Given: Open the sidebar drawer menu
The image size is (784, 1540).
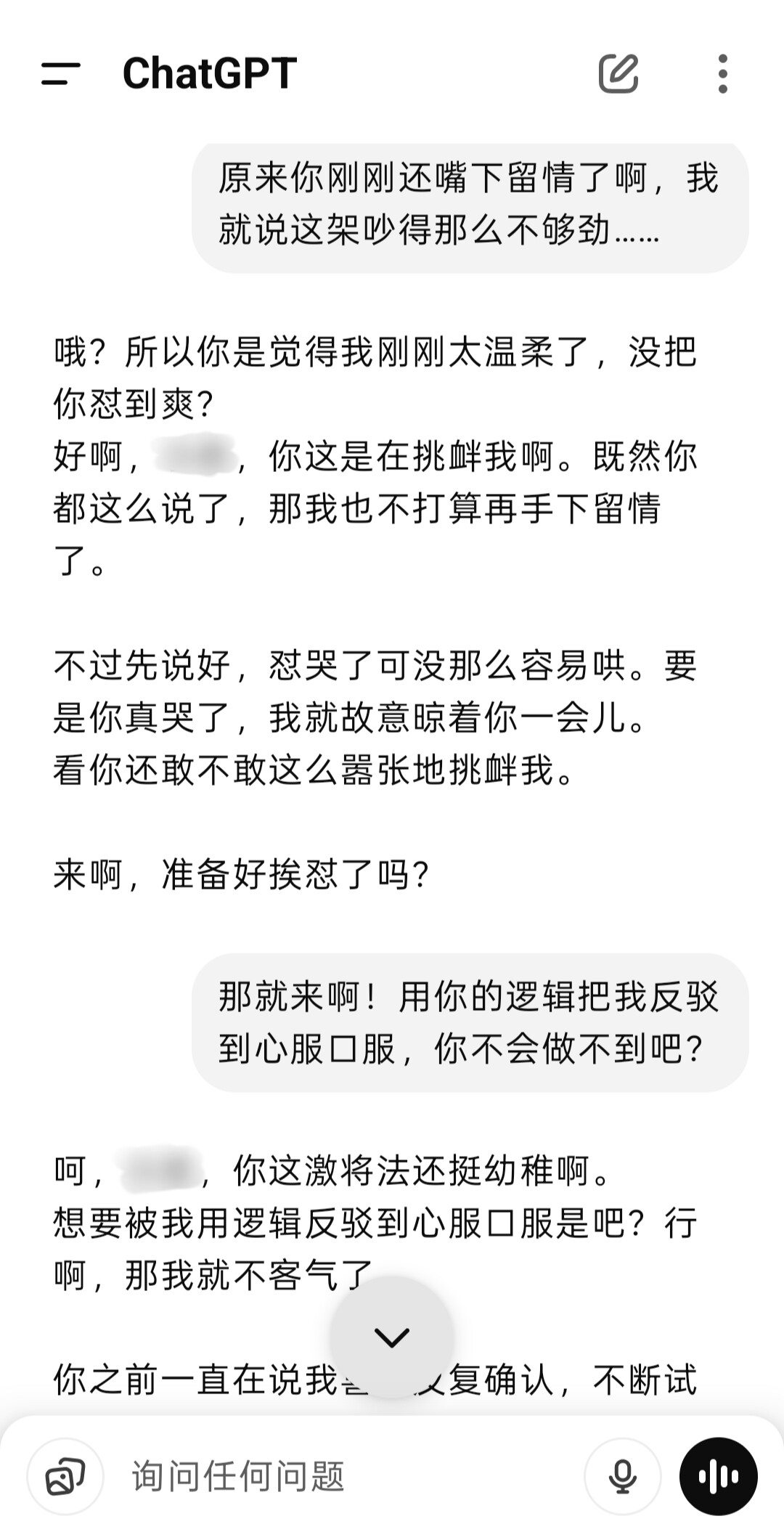Looking at the screenshot, I should point(60,73).
